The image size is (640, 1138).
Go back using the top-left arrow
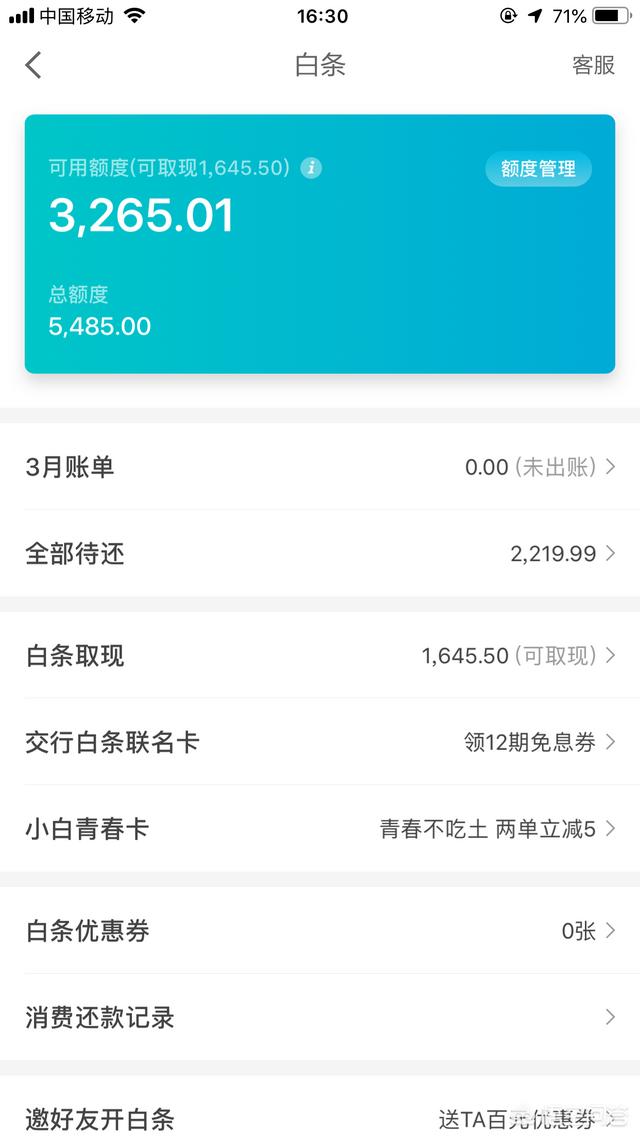34,66
